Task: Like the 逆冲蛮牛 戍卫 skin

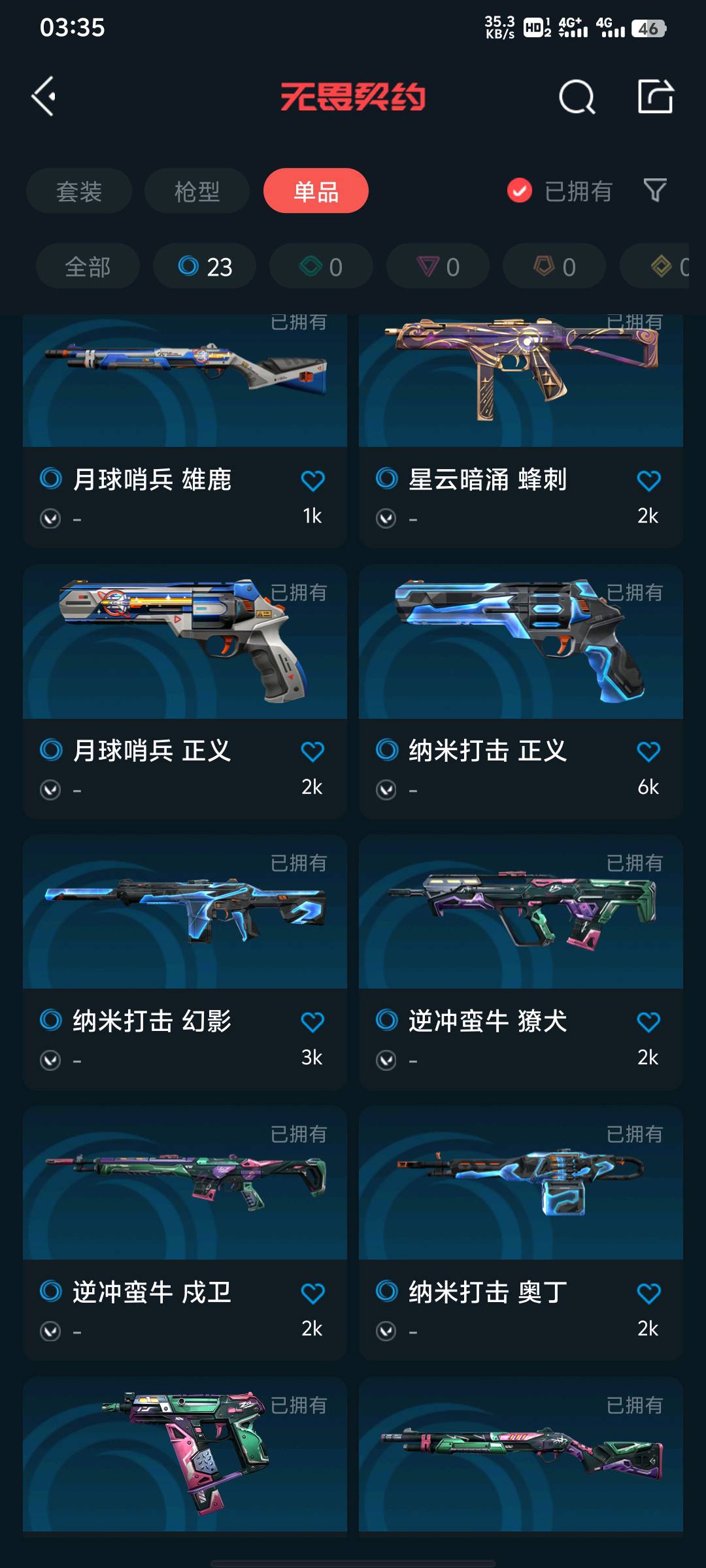Action: pos(312,1294)
